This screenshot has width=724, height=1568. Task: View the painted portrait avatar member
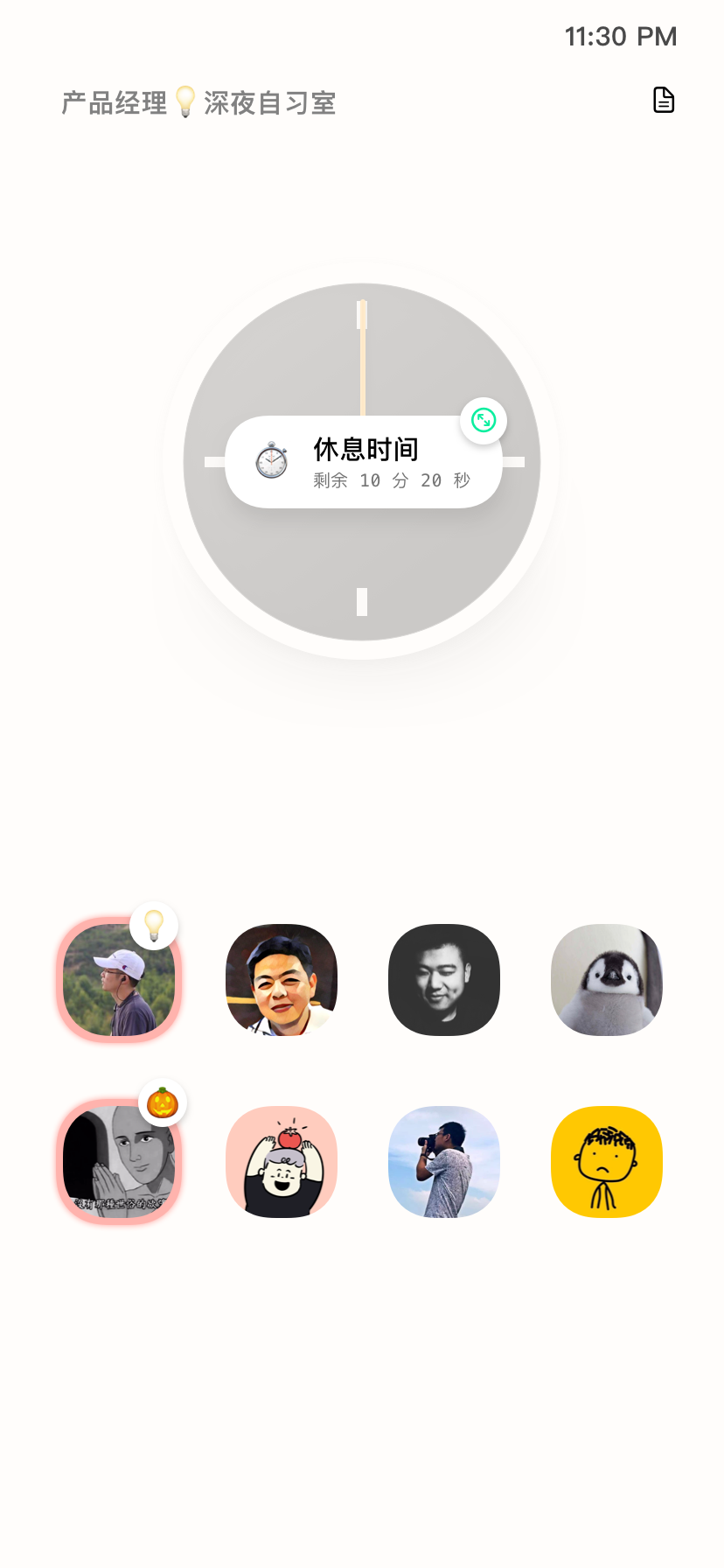pyautogui.click(x=282, y=980)
